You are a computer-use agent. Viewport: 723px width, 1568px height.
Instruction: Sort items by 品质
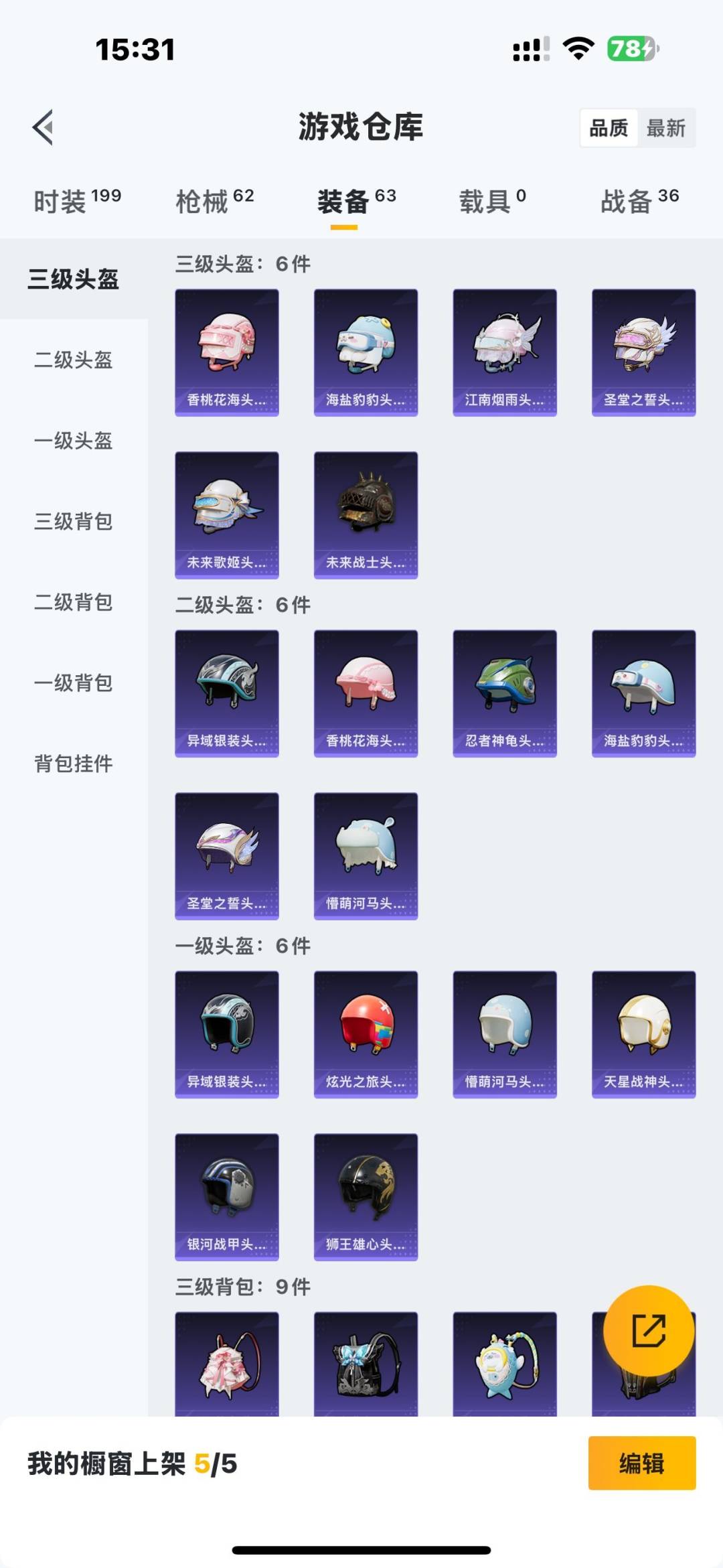[609, 128]
